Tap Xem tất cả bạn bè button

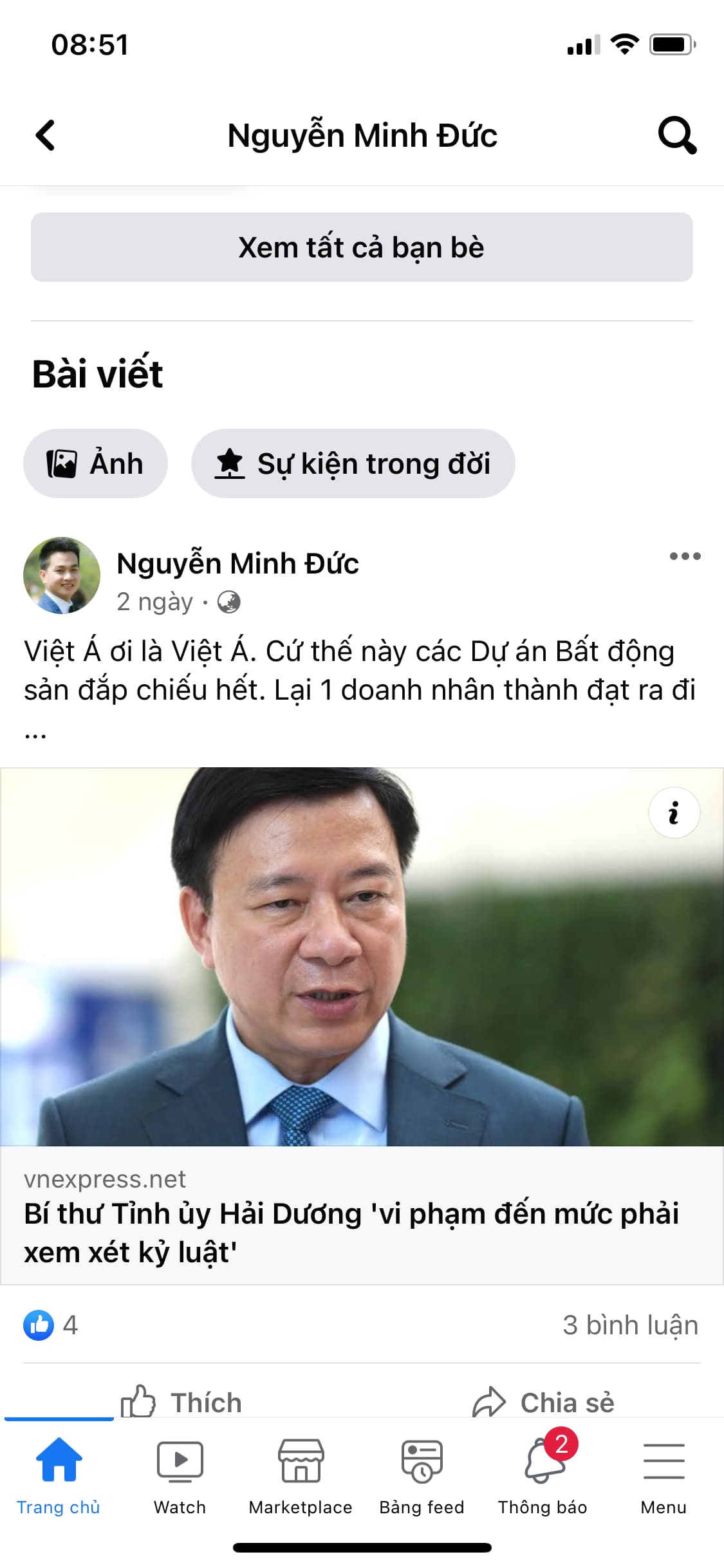click(x=362, y=247)
